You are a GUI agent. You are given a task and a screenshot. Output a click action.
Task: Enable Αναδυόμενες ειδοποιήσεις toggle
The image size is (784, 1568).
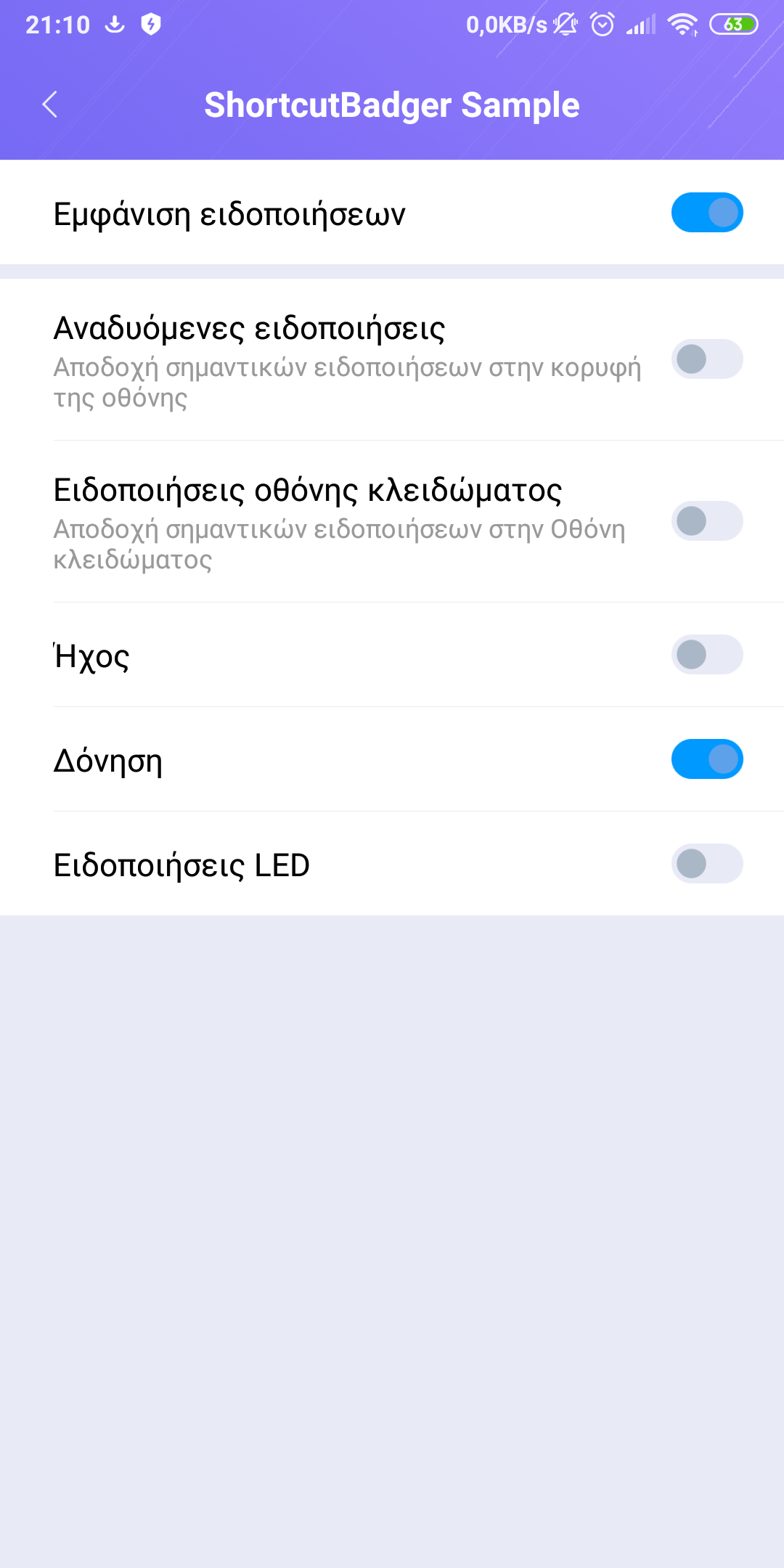(x=706, y=359)
